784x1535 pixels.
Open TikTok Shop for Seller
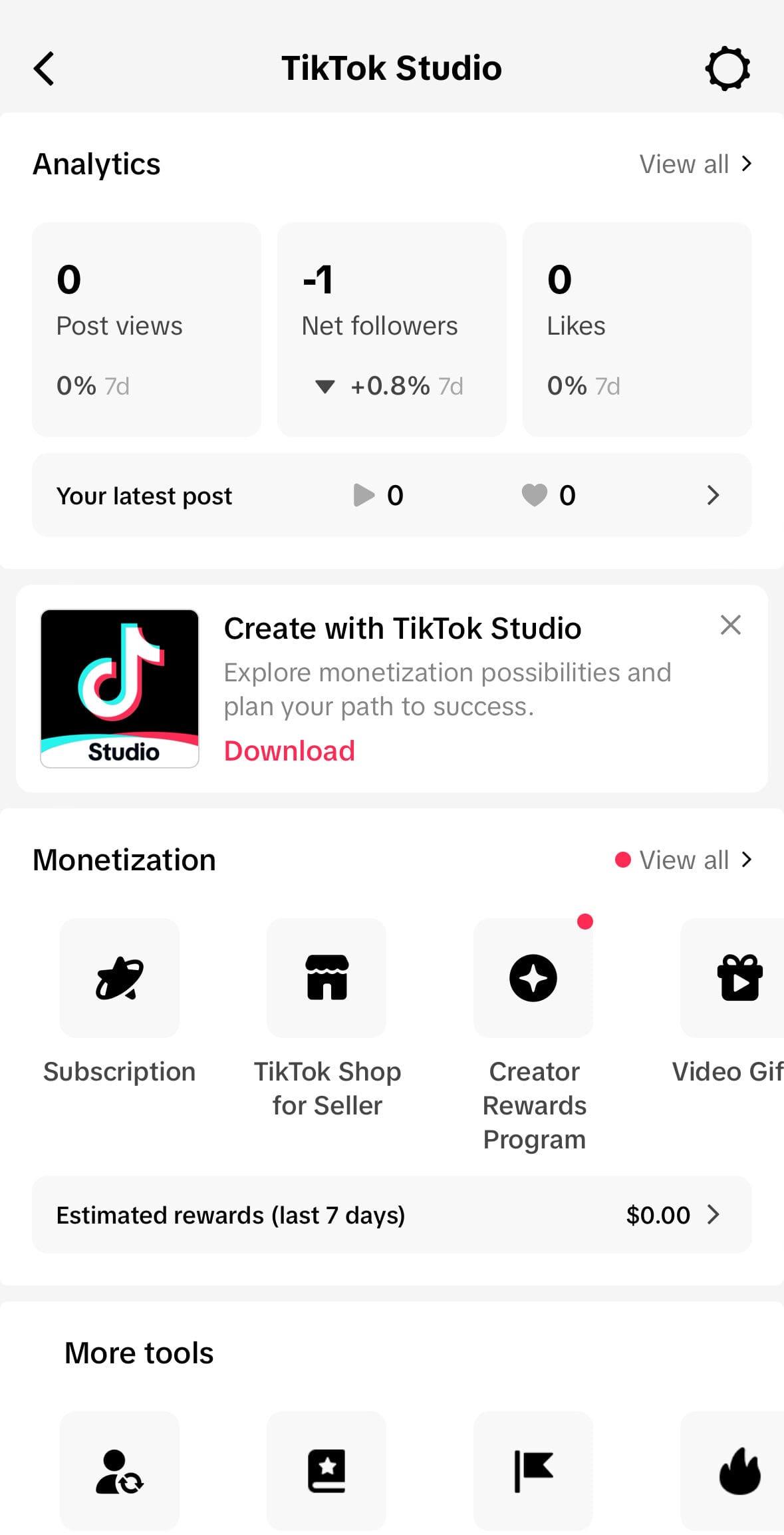point(326,977)
